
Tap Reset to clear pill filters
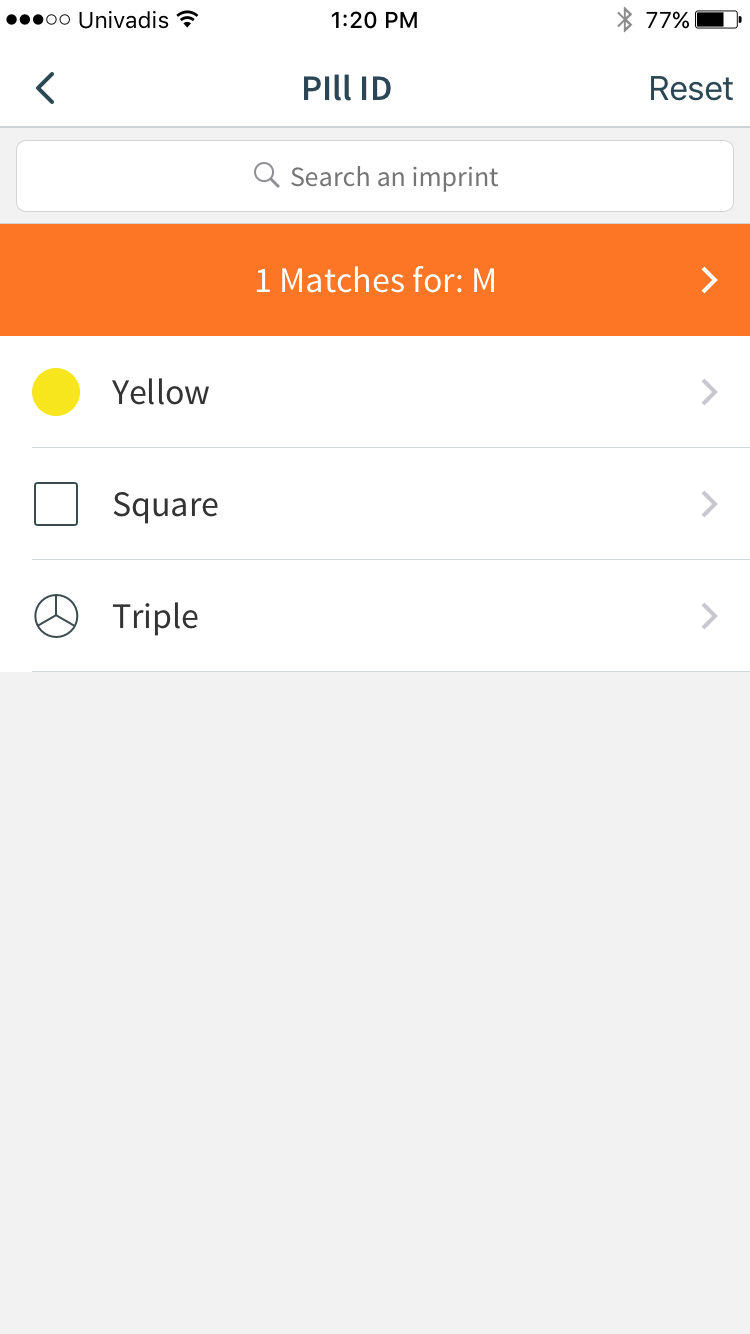tap(691, 88)
